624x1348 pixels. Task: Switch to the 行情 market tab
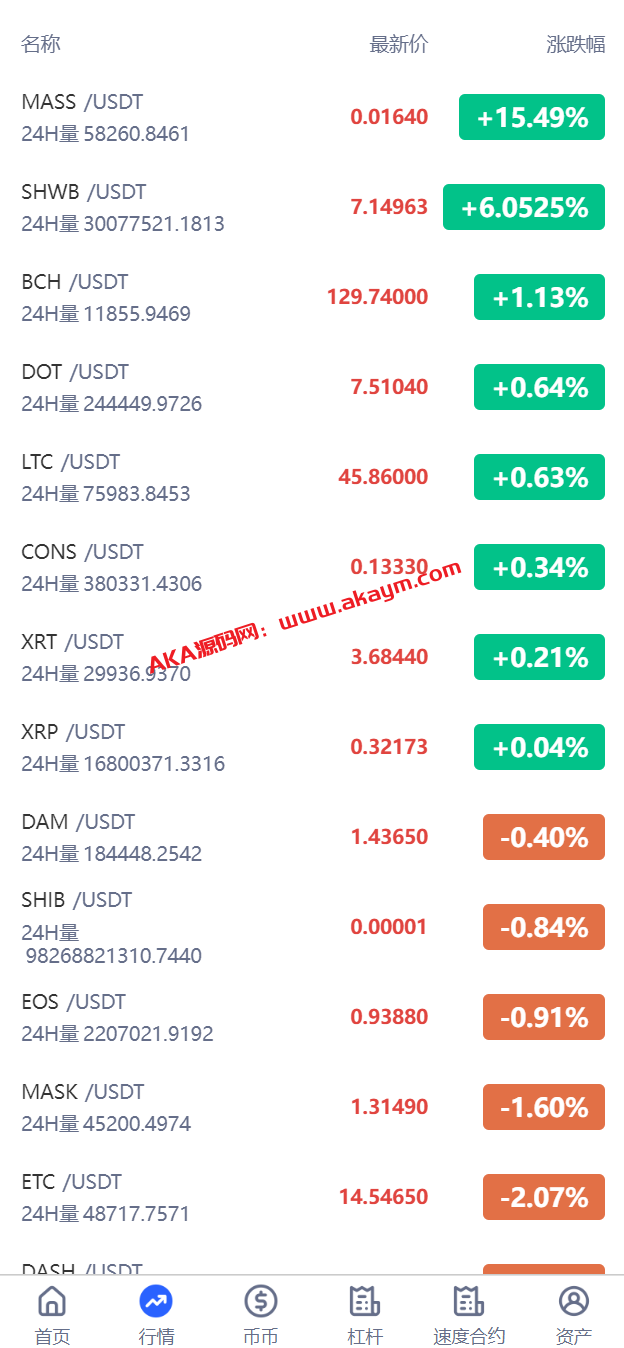coord(156,1314)
